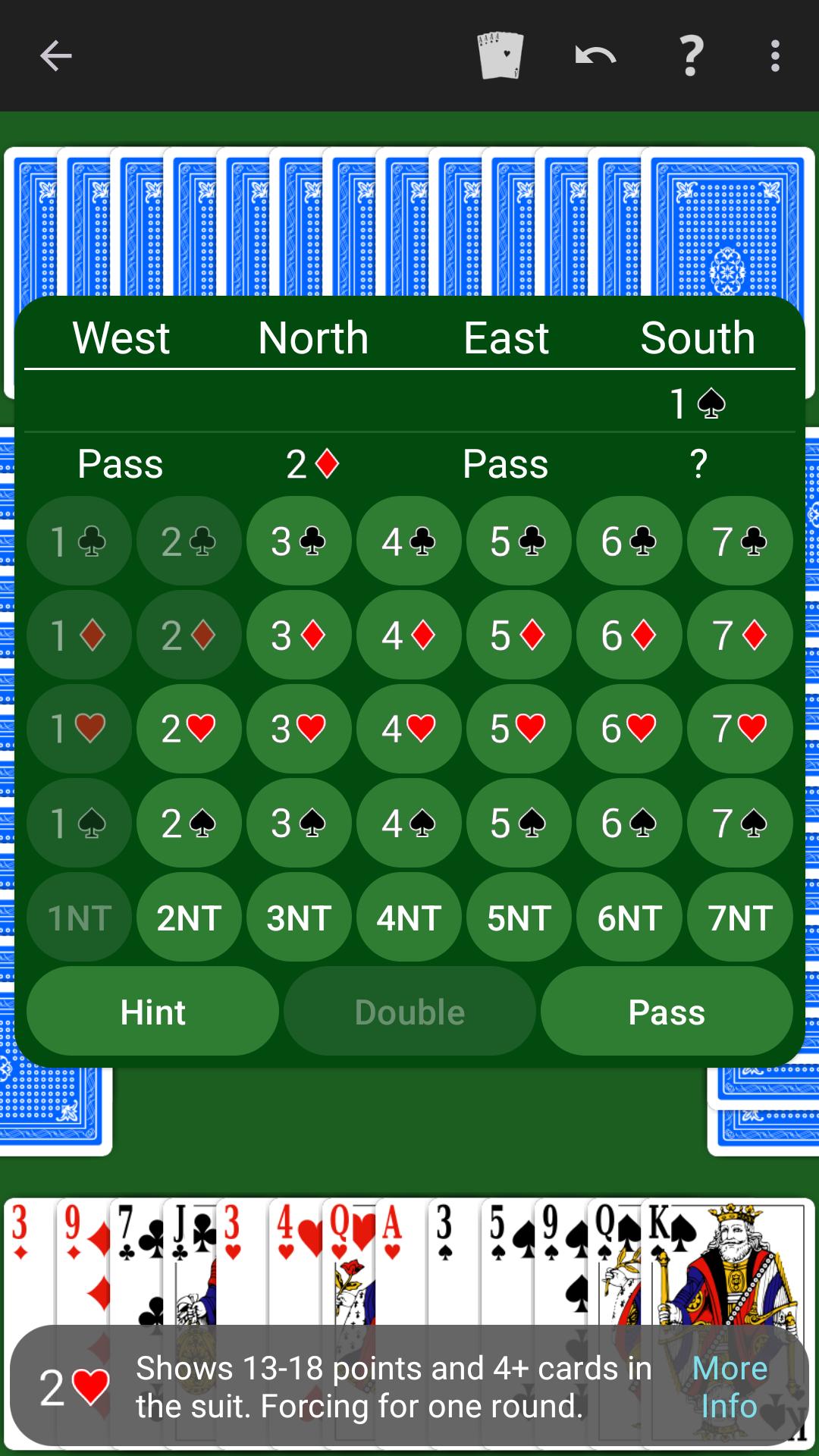Bid 2NT
The image size is (819, 1456).
pos(189,918)
